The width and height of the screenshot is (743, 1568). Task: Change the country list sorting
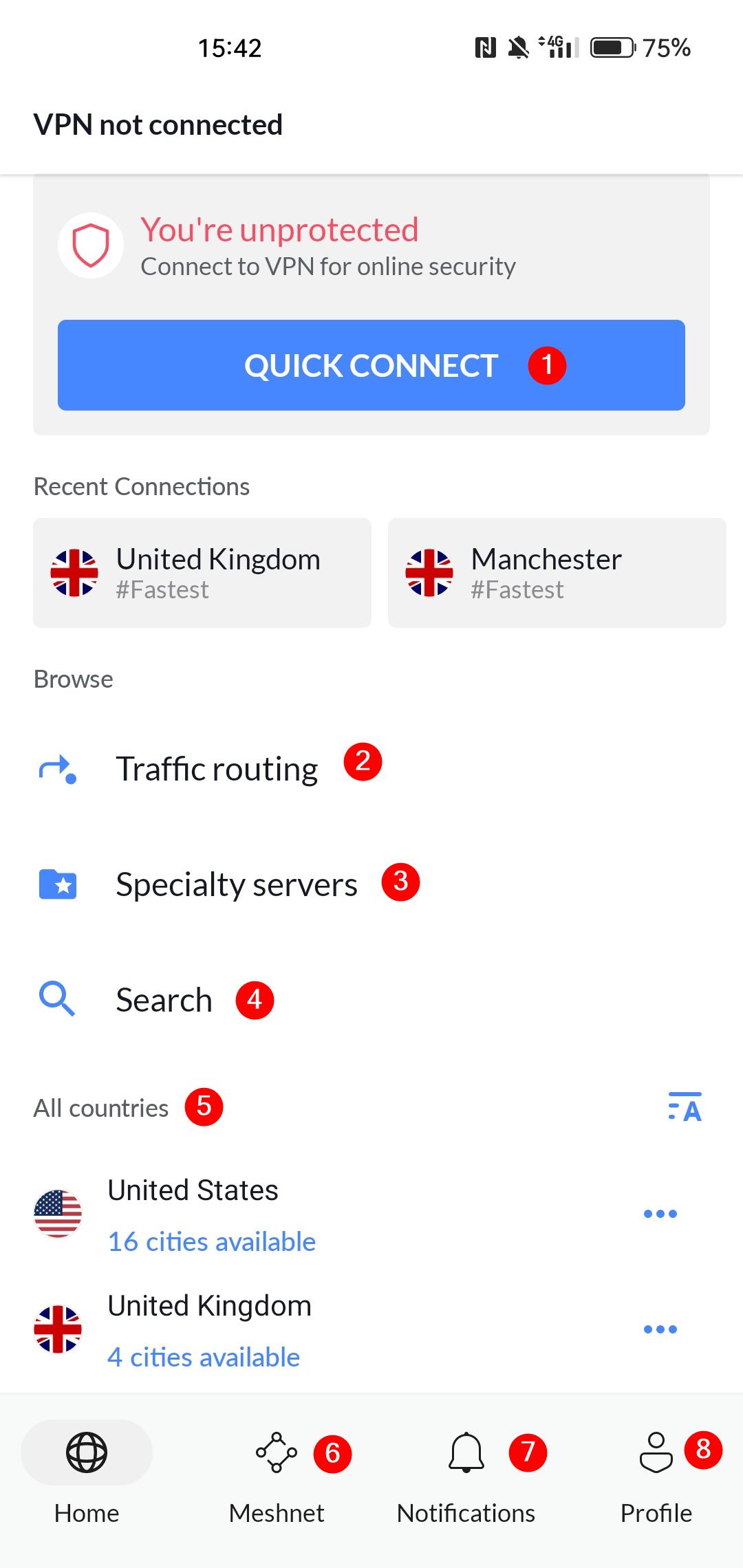685,1107
